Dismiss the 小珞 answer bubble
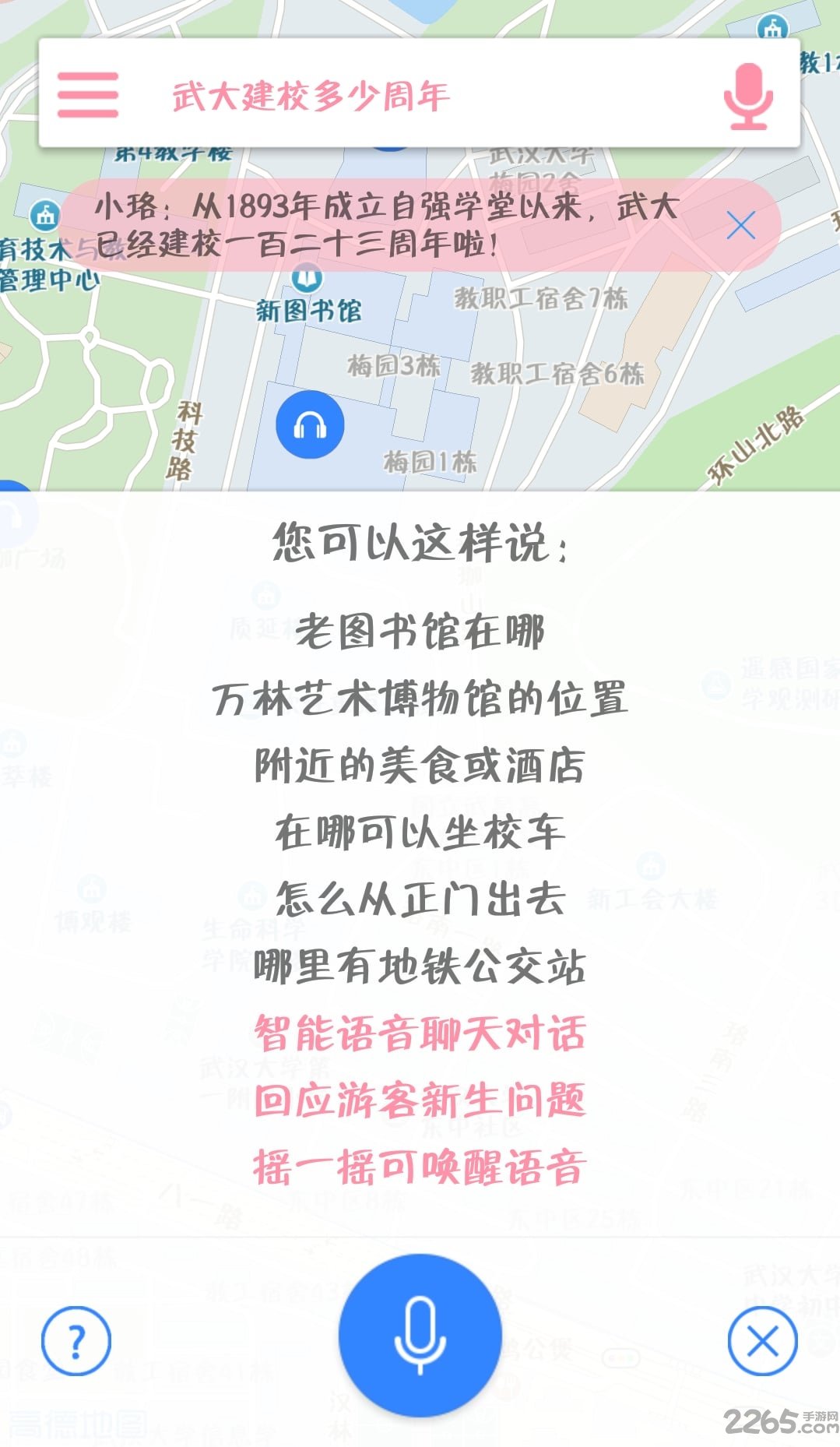The image size is (840, 1447). (740, 227)
